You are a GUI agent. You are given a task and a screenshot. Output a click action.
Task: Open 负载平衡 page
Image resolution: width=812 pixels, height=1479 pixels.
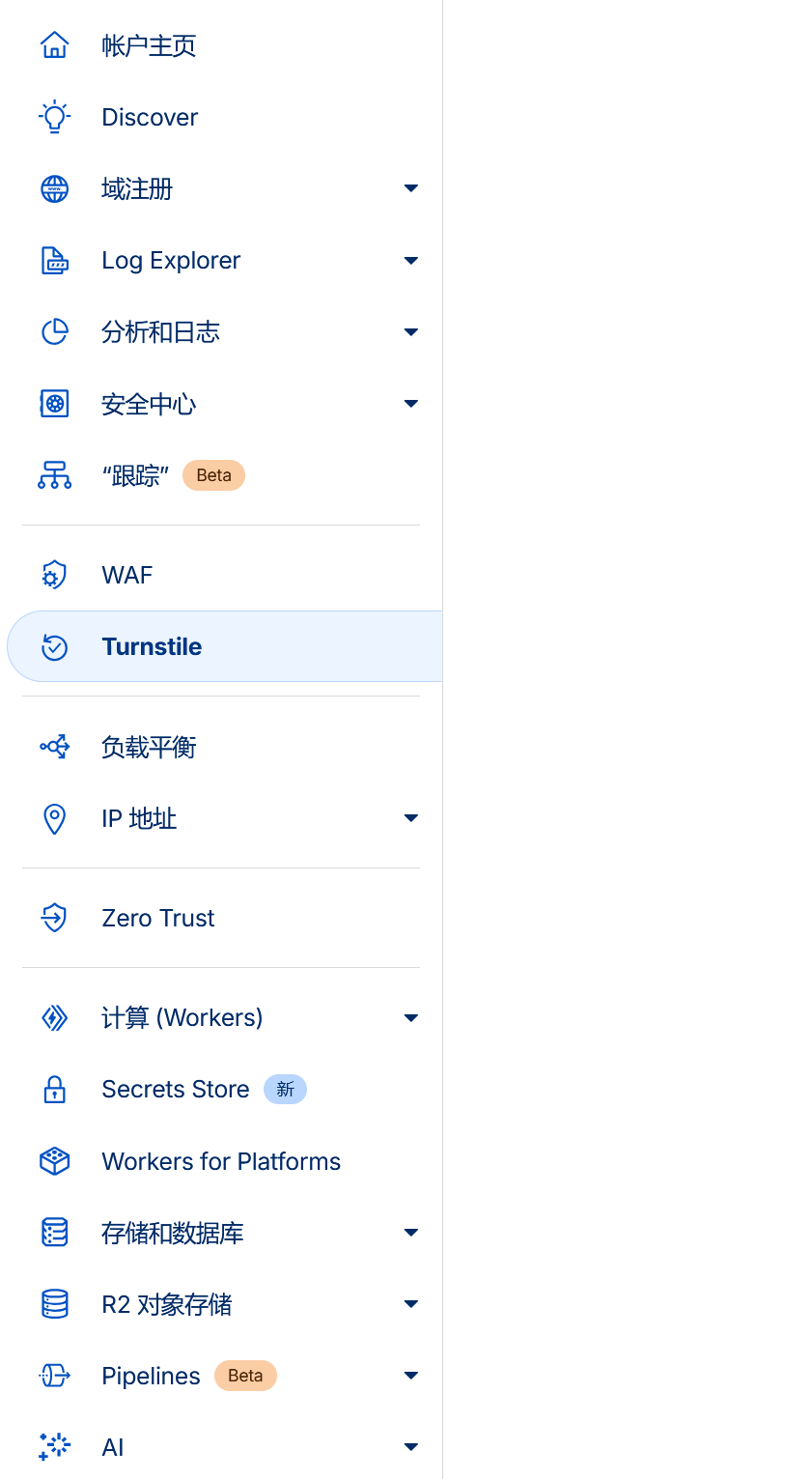149,747
